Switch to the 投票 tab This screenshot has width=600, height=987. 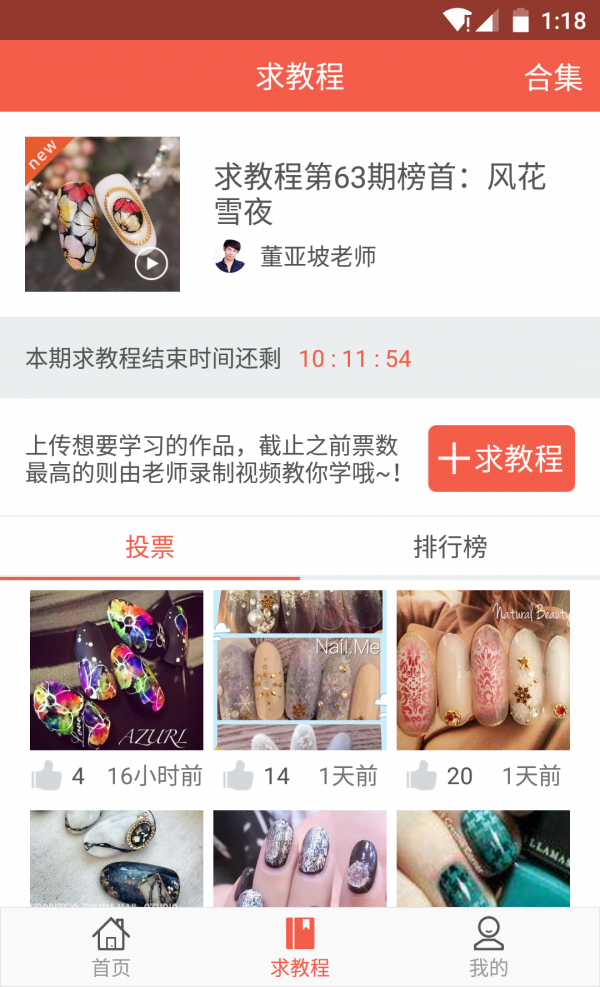[150, 547]
